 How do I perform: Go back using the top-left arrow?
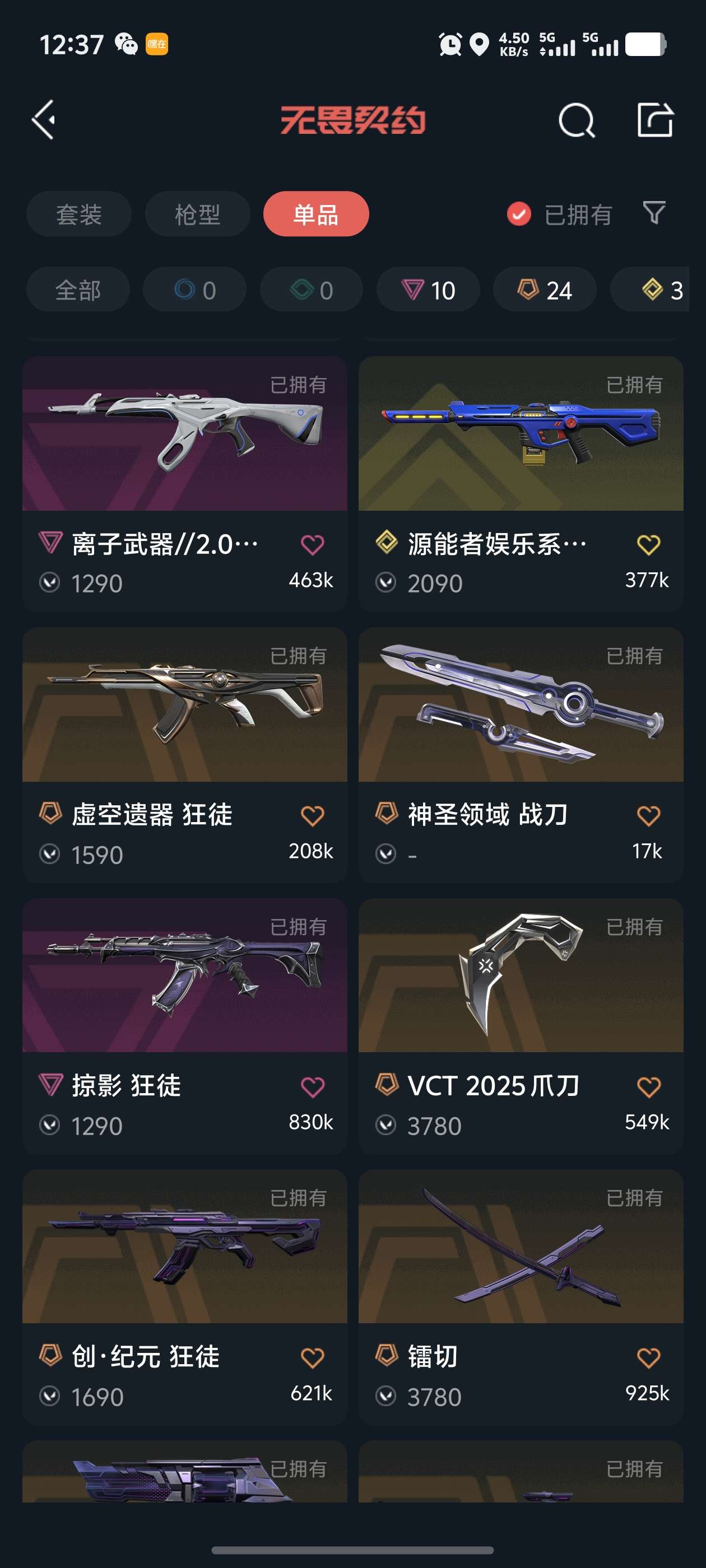(44, 120)
